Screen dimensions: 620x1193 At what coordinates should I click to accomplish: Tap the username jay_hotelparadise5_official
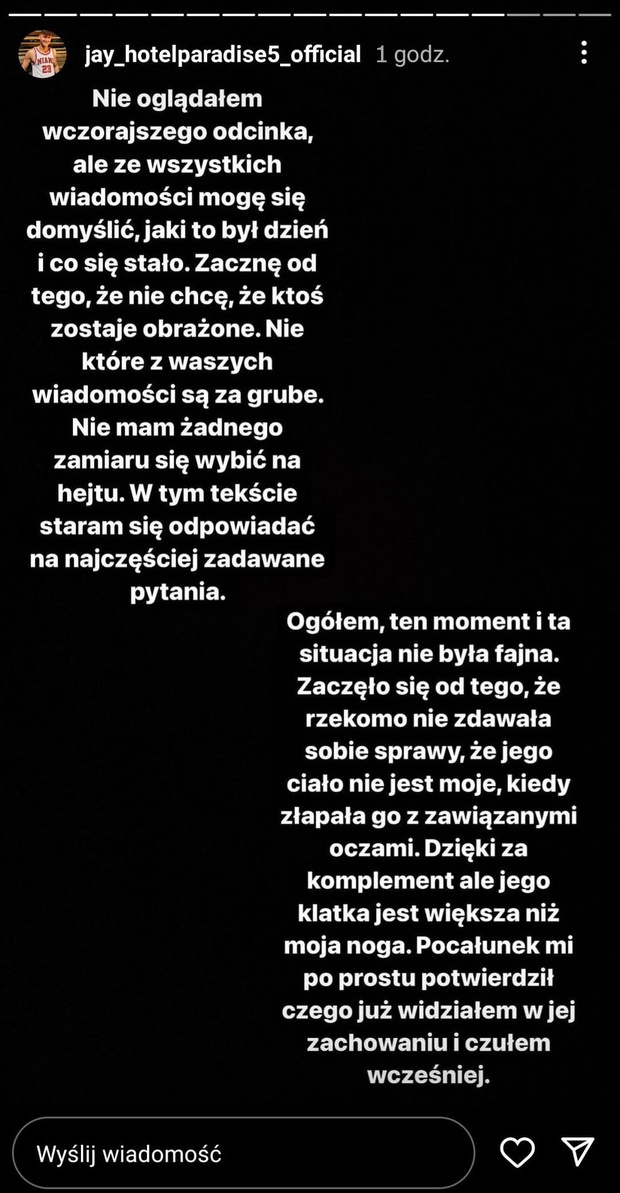223,55
